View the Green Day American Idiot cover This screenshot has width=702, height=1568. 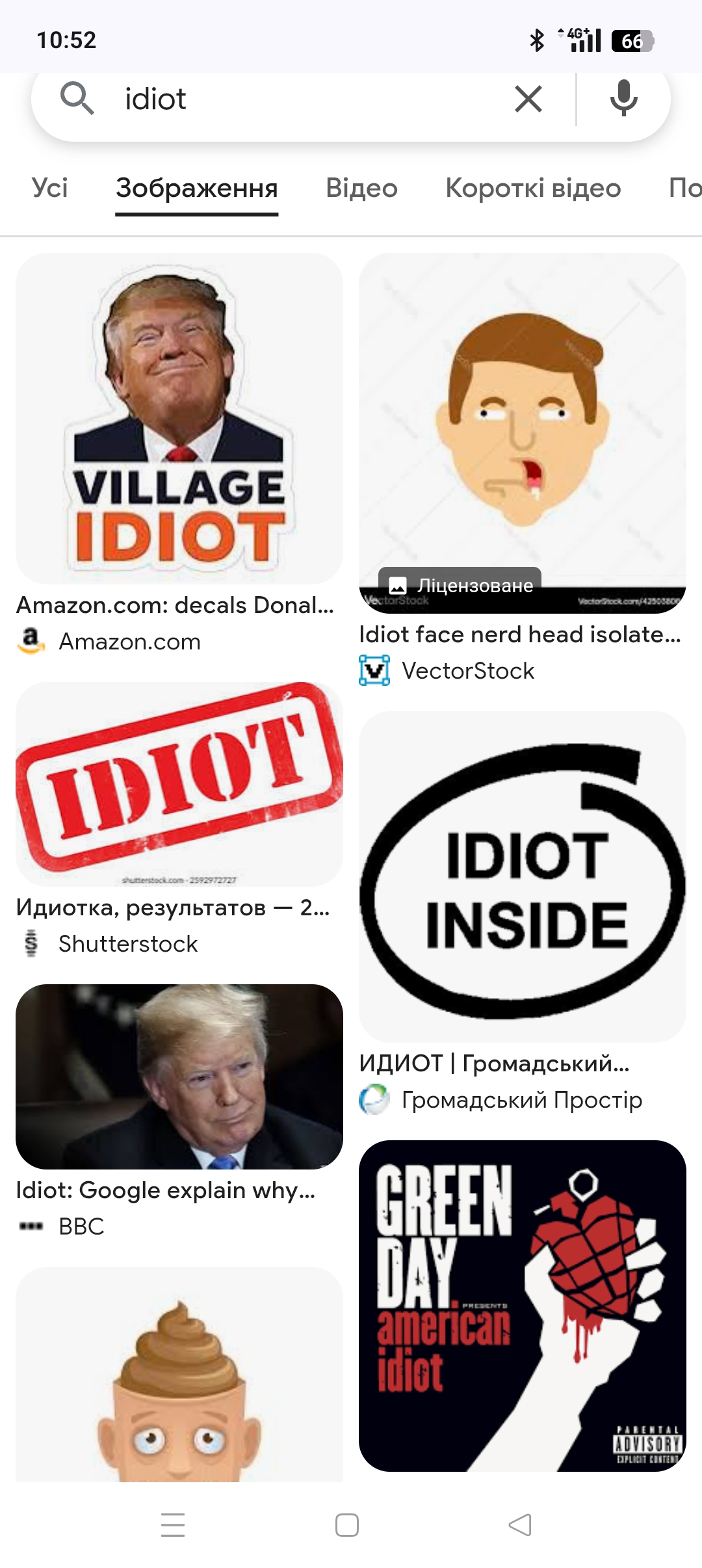point(522,1305)
